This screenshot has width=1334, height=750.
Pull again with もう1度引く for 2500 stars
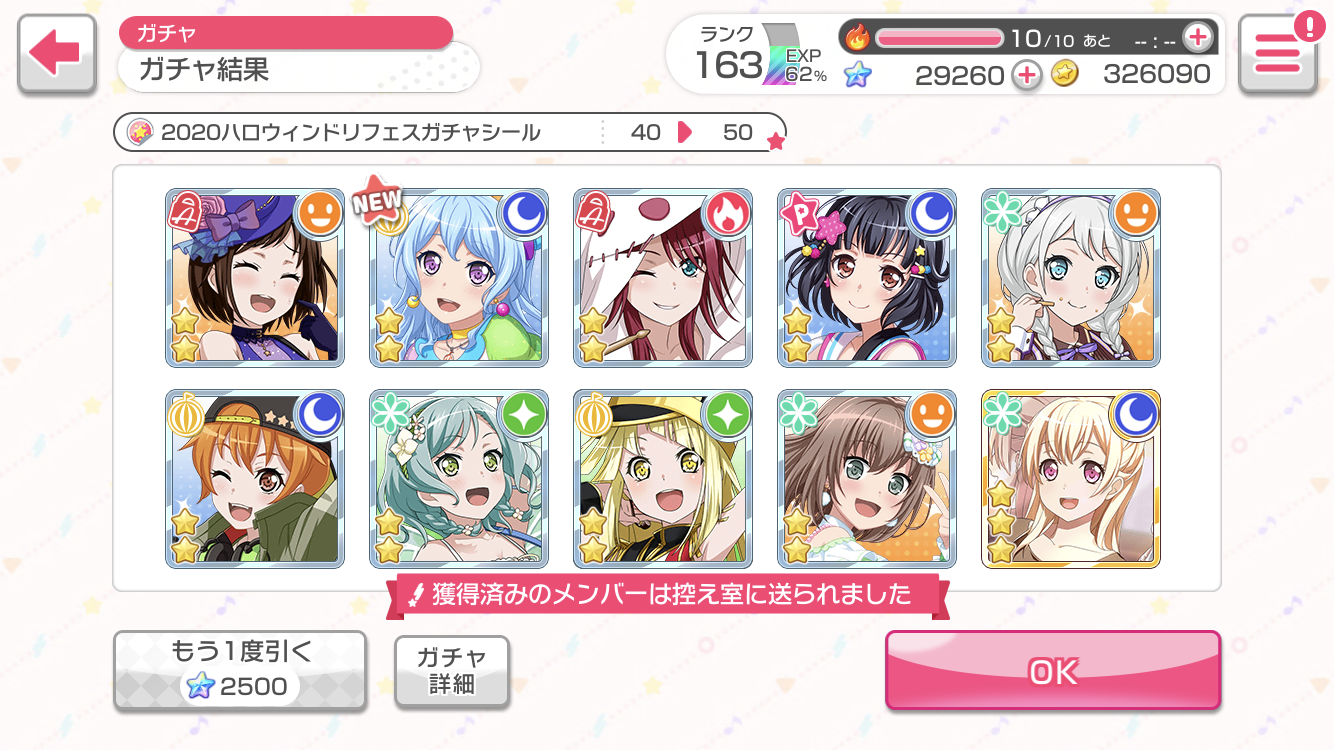[x=239, y=671]
